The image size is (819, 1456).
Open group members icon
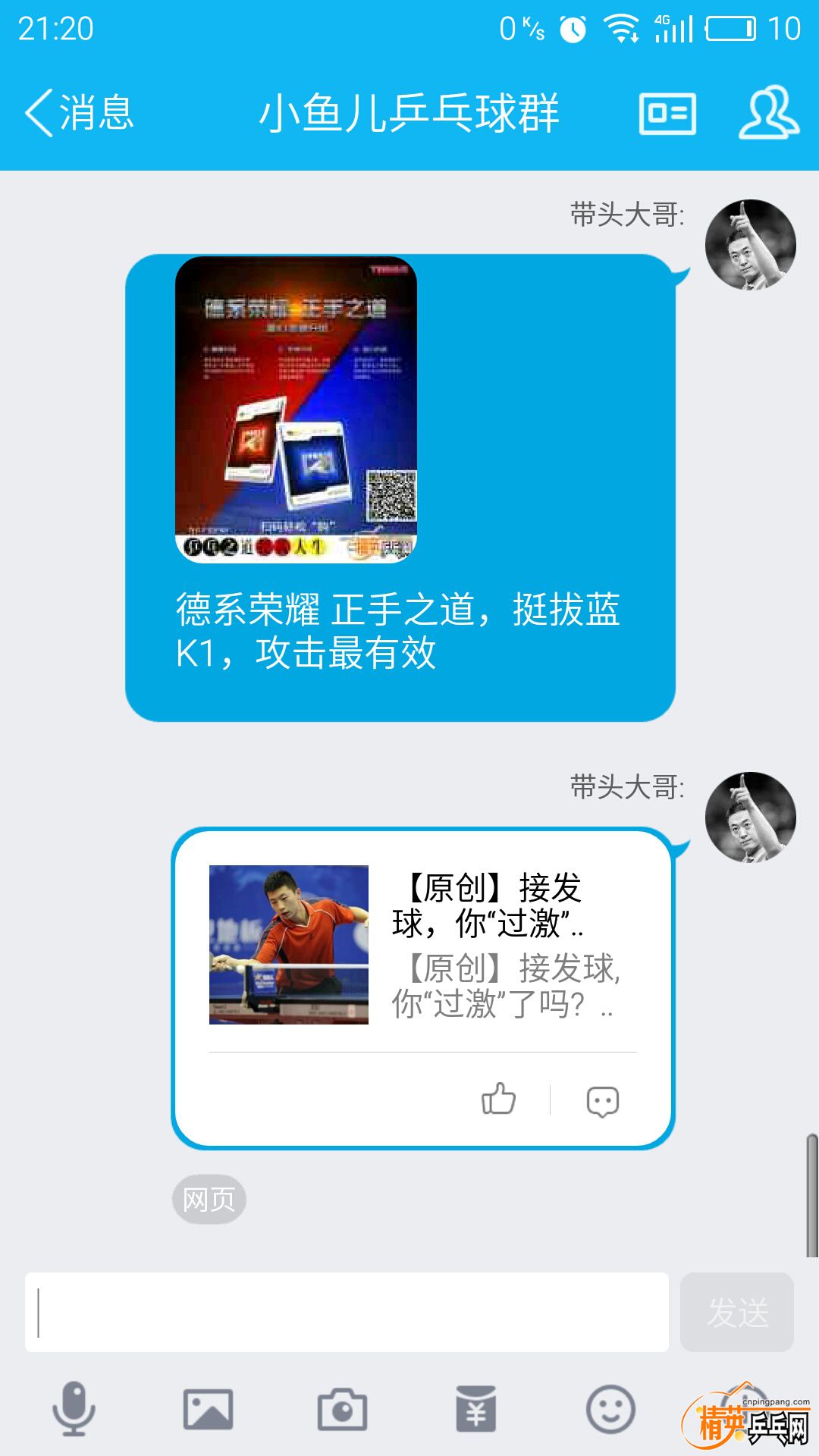click(768, 113)
